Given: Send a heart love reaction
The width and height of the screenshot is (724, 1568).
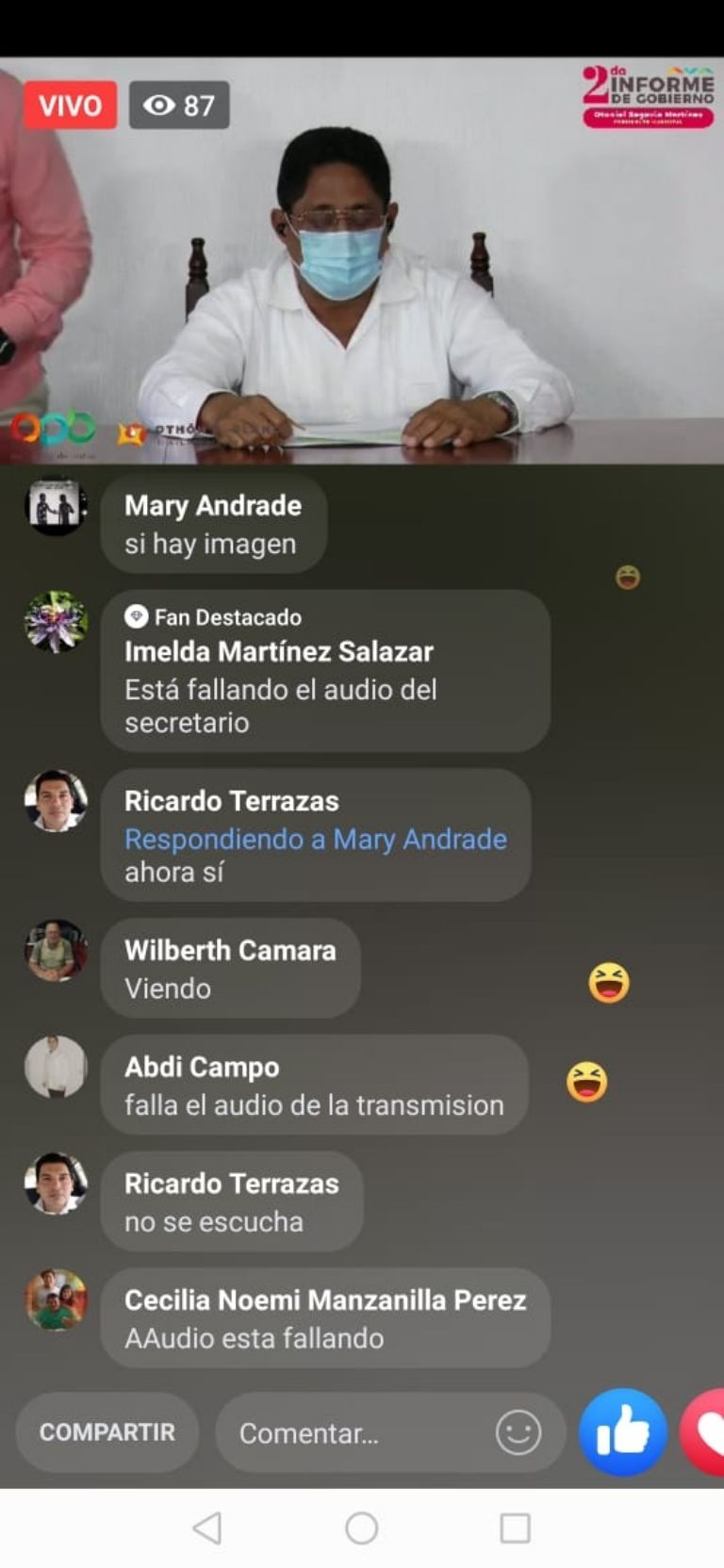Looking at the screenshot, I should [x=707, y=1432].
